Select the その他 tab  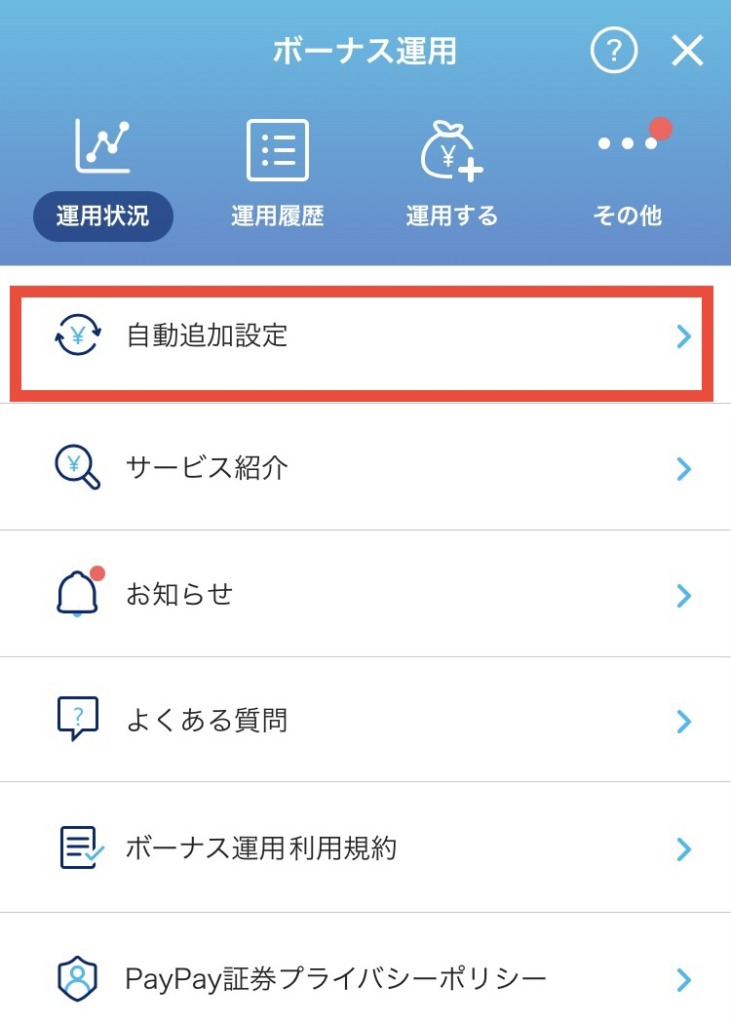[x=627, y=175]
